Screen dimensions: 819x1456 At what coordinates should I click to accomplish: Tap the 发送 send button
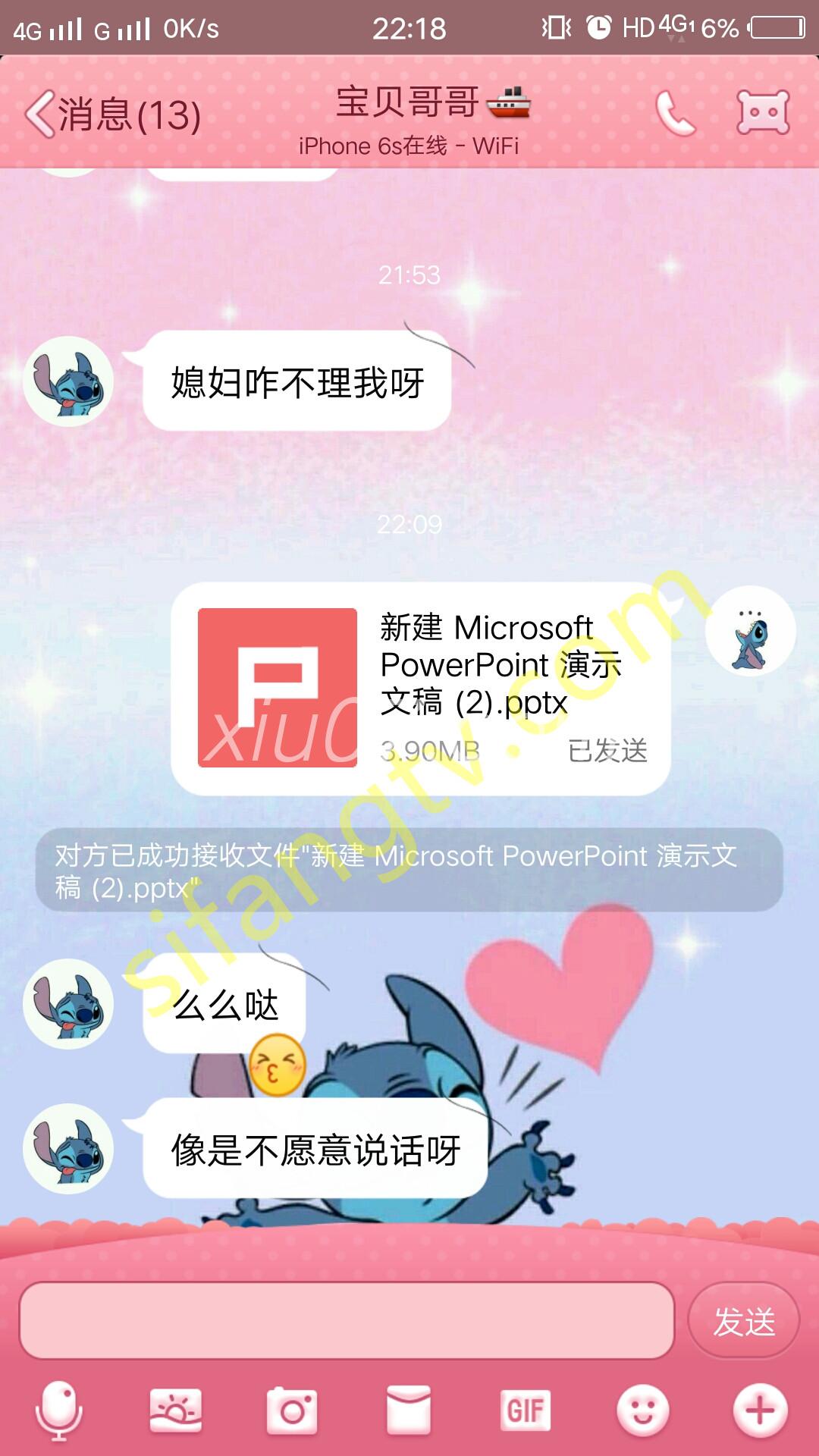pos(743,1321)
